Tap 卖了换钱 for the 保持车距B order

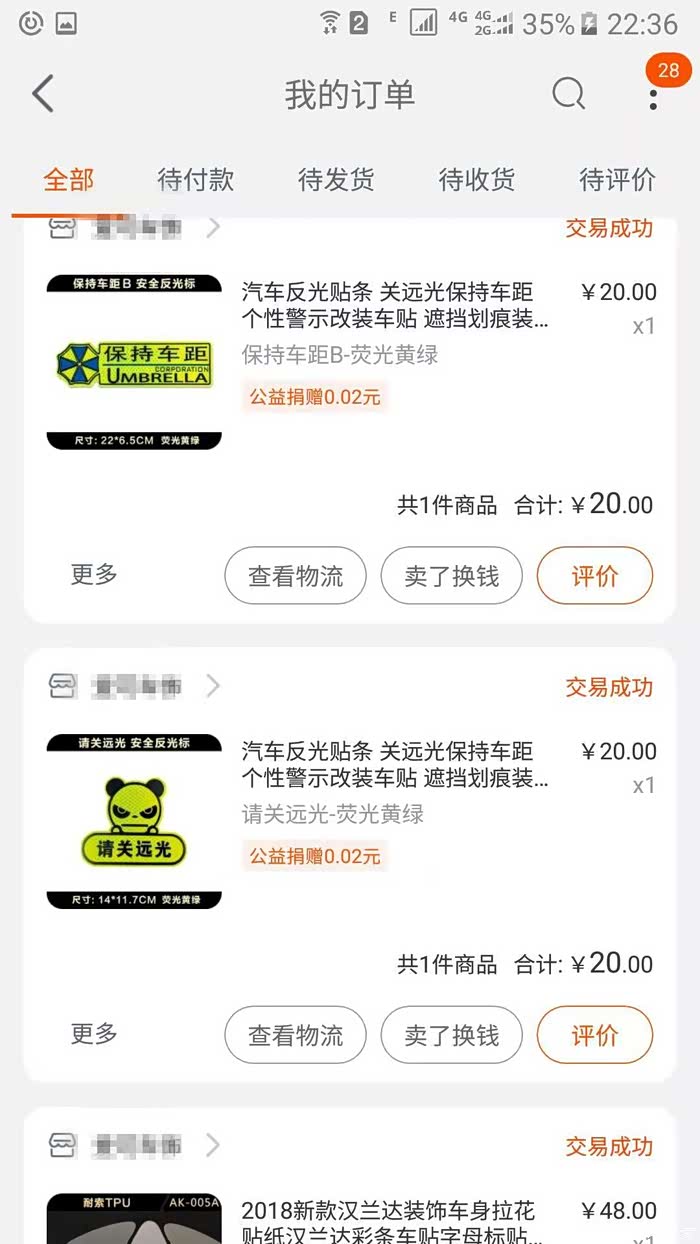[451, 576]
